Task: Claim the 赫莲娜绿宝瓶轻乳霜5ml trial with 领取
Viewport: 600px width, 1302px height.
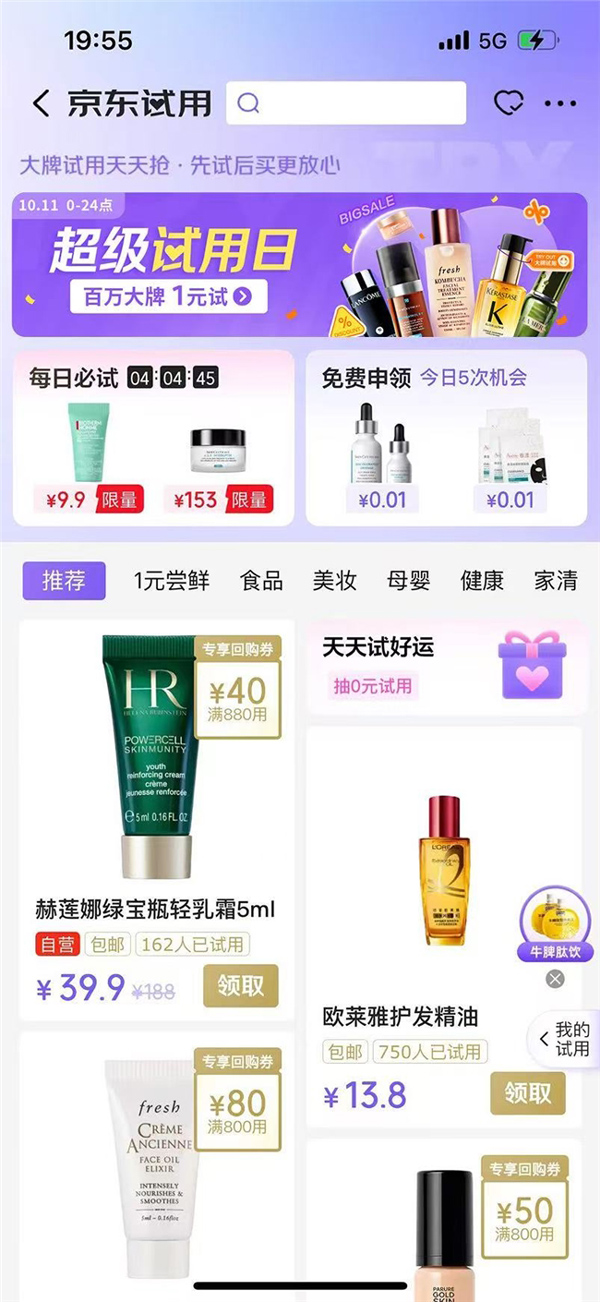Action: point(240,986)
